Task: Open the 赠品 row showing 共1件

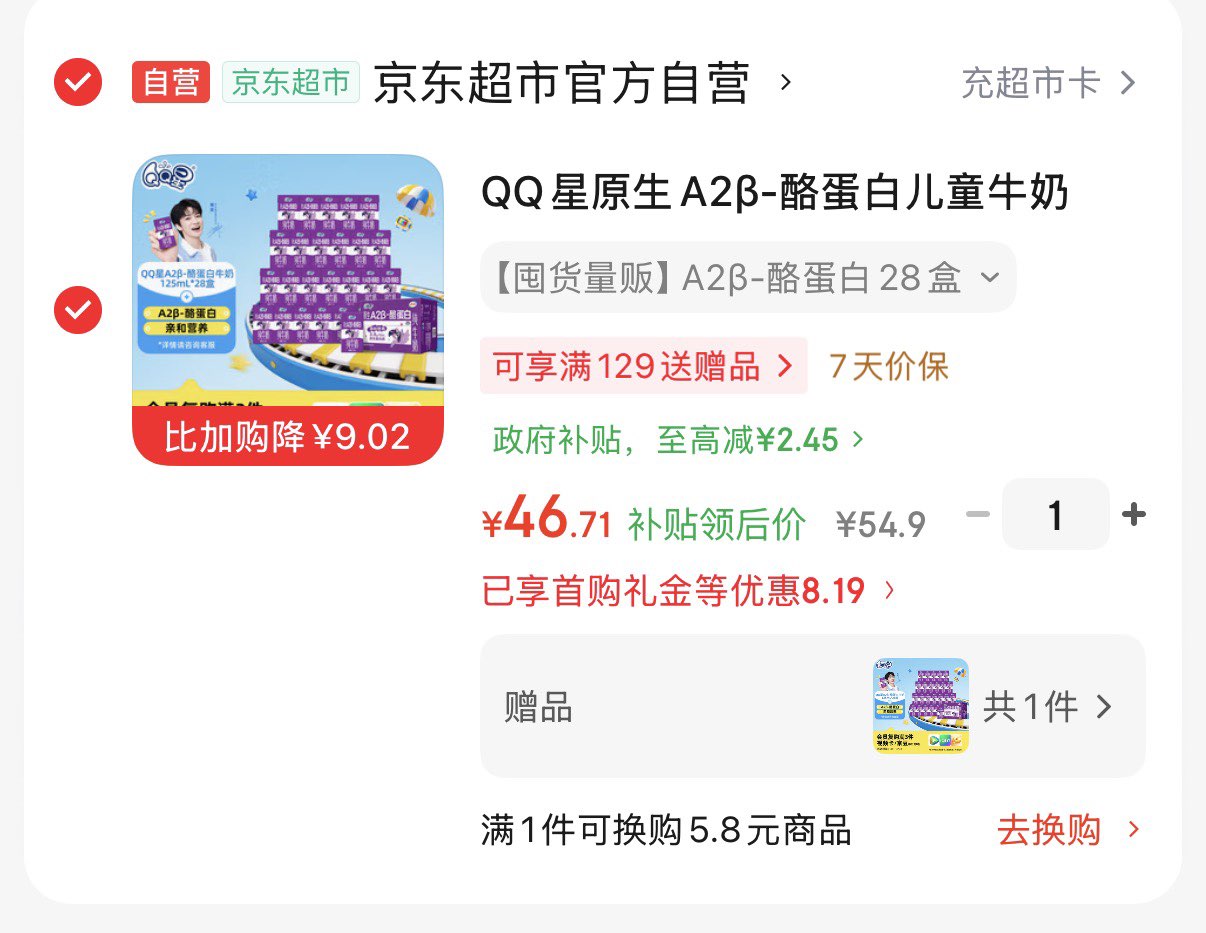Action: pyautogui.click(x=813, y=707)
